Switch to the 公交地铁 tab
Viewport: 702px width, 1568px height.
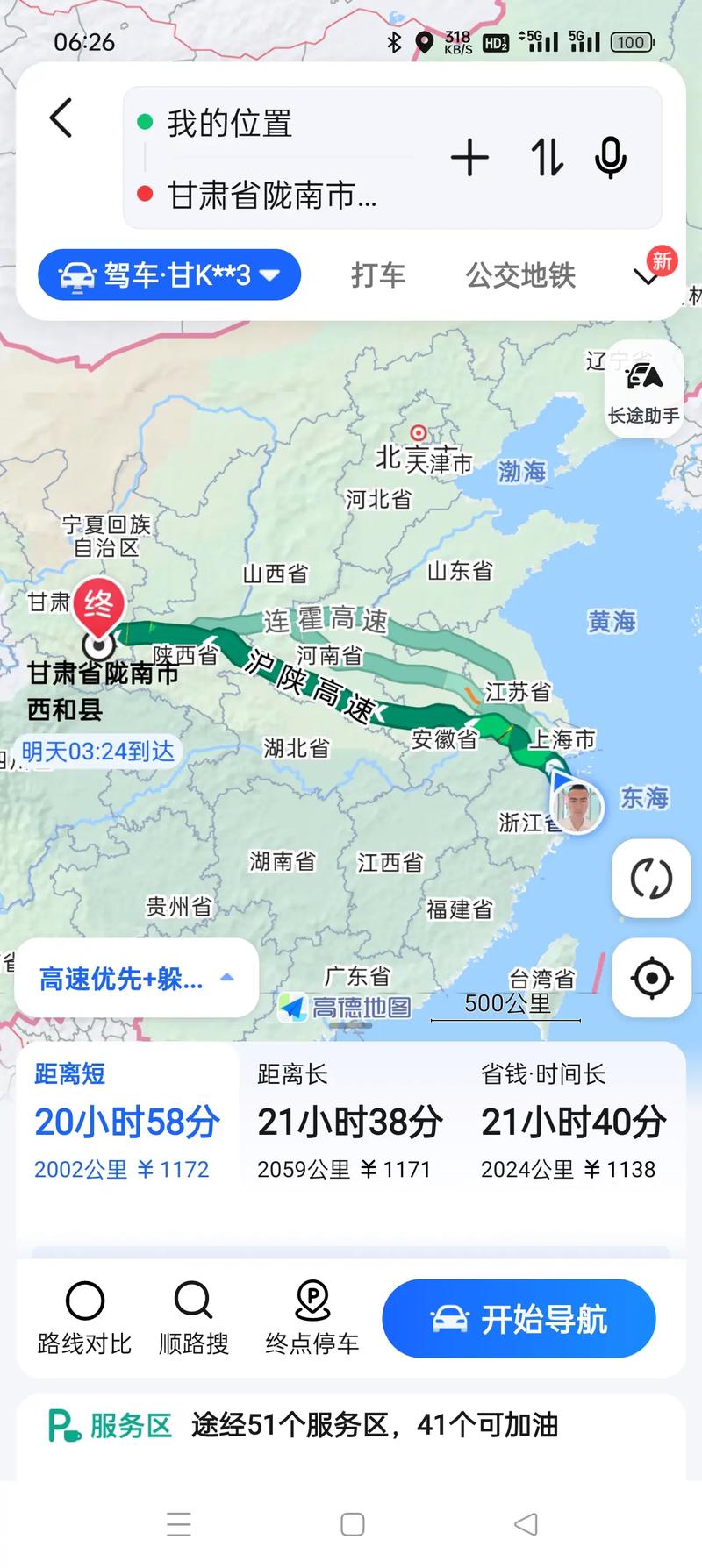tap(520, 274)
